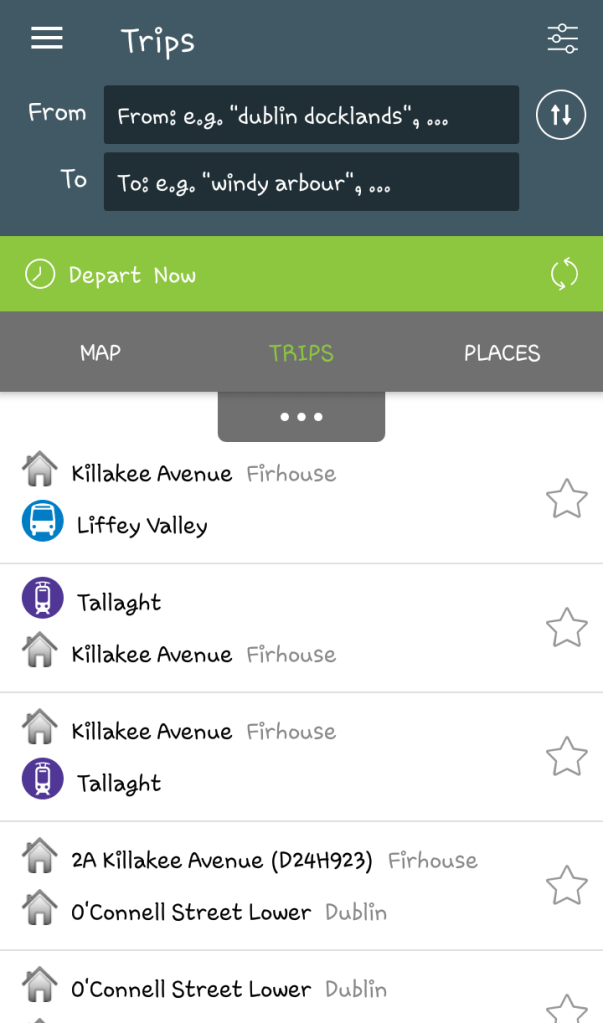The width and height of the screenshot is (603, 1023).
Task: Open Killakee Avenue to Tallaght trip
Action: point(270,757)
